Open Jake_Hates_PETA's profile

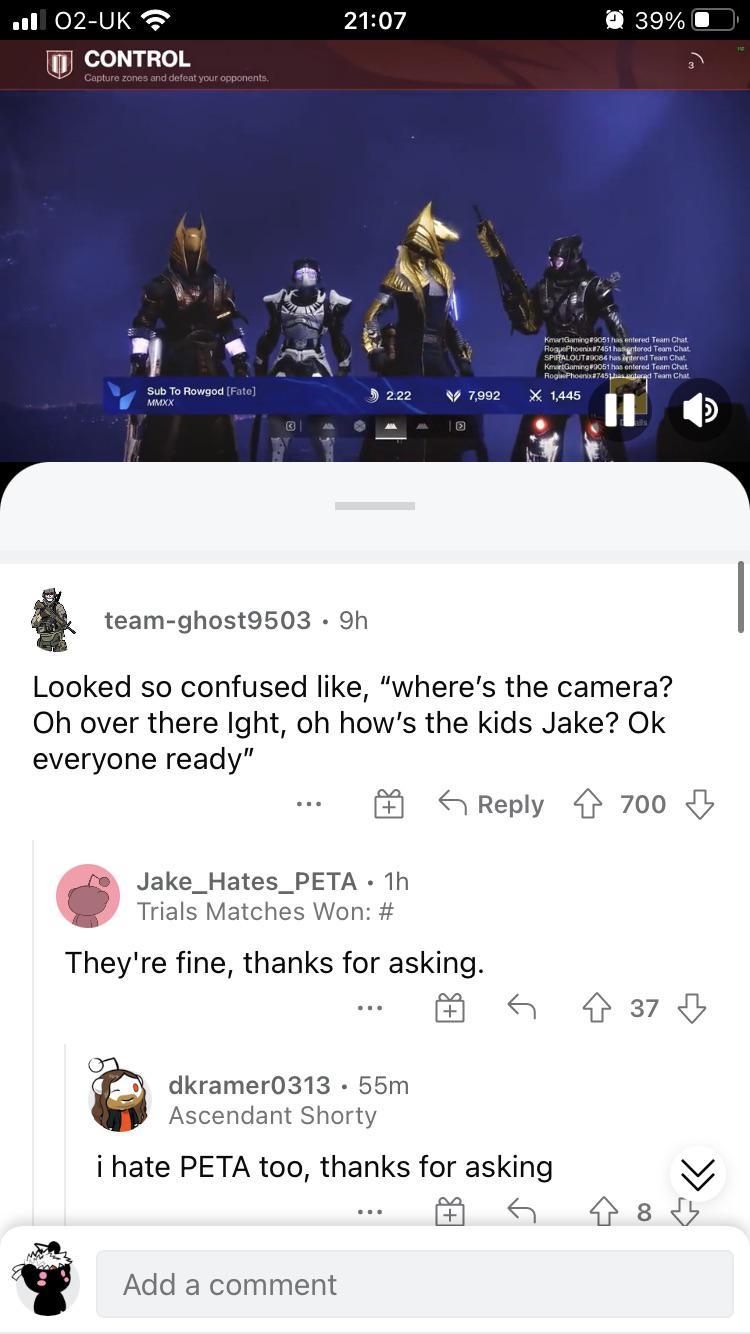tap(246, 881)
